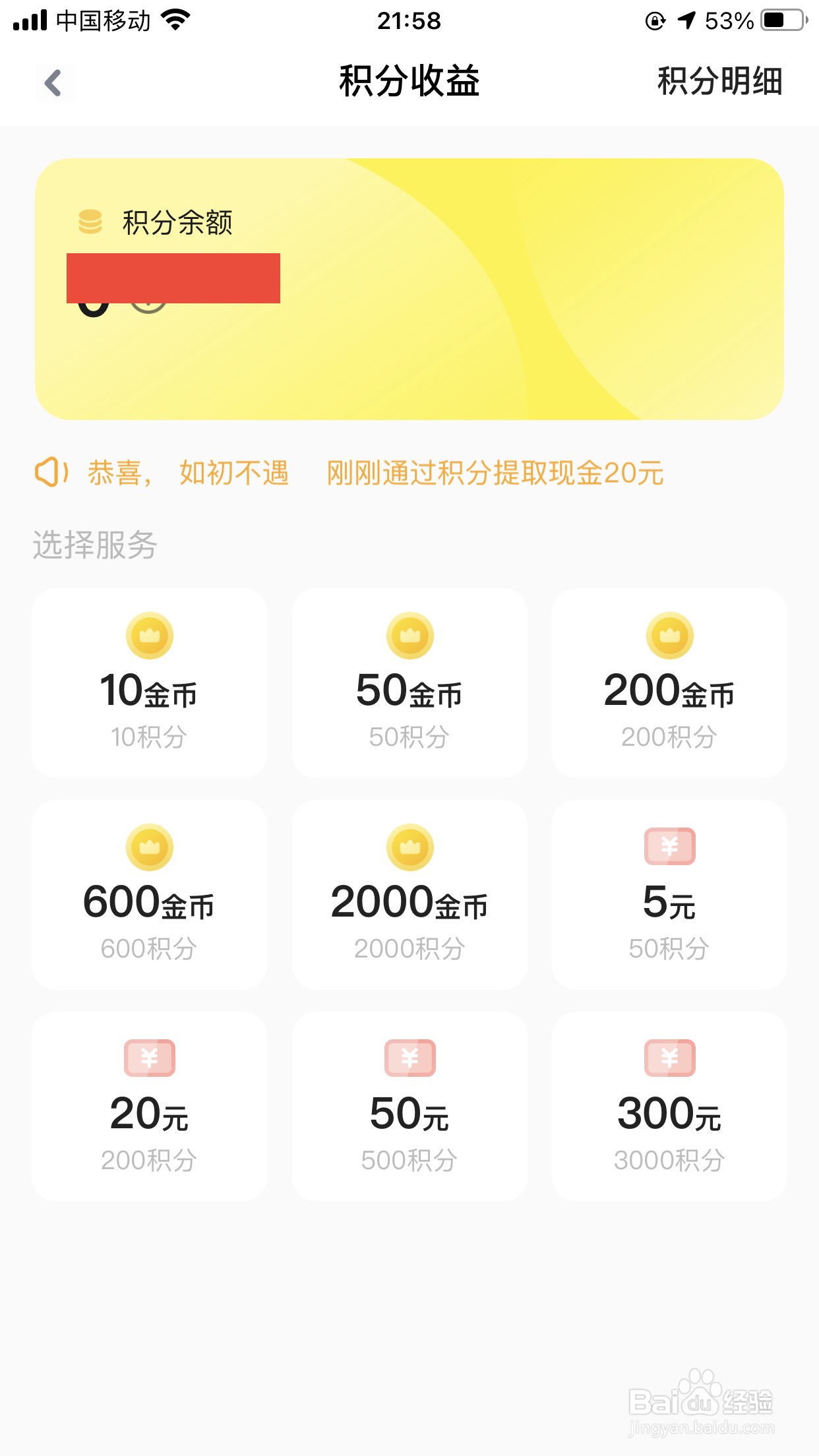Select 50元 for 500积分
Image resolution: width=819 pixels, height=1456 pixels.
(x=409, y=1107)
